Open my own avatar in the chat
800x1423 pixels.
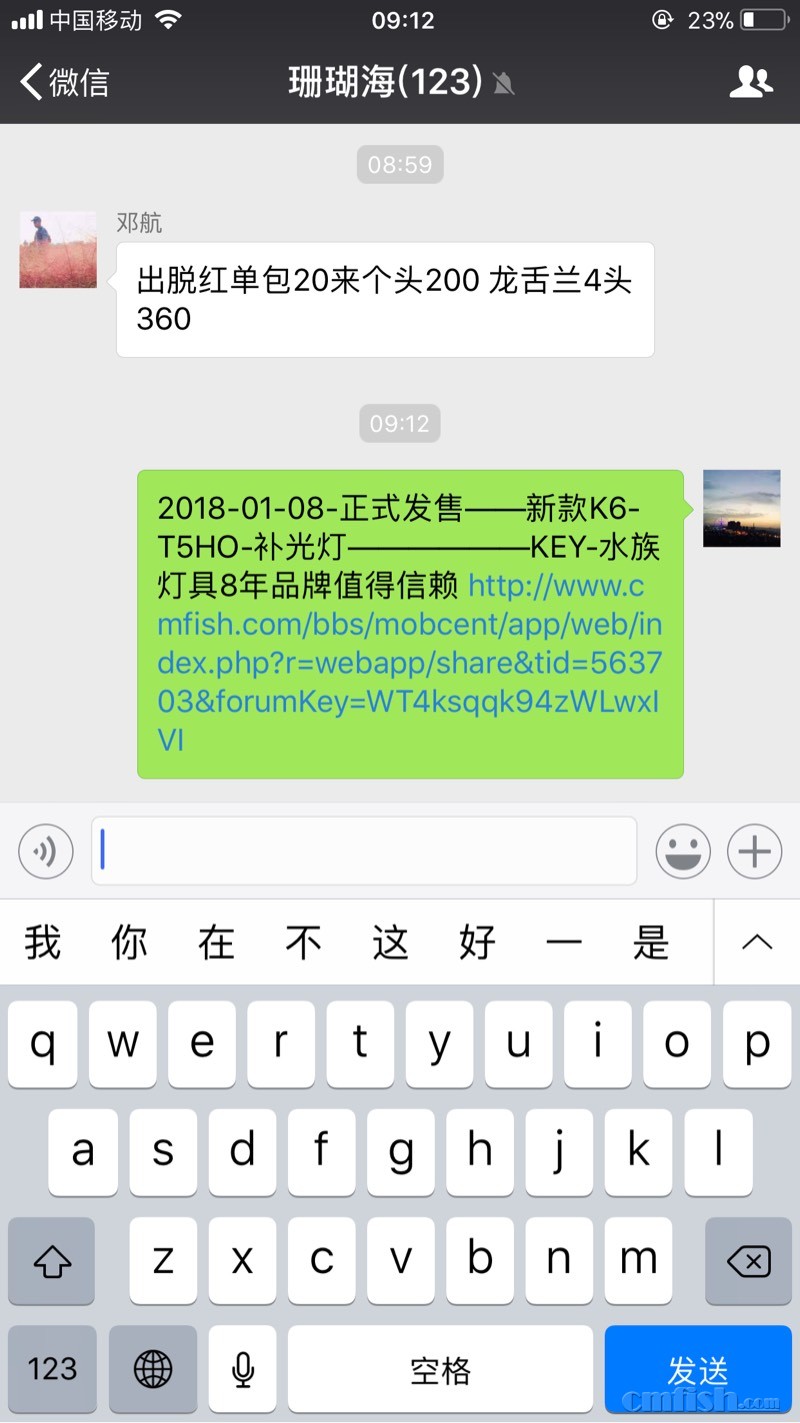tap(741, 508)
